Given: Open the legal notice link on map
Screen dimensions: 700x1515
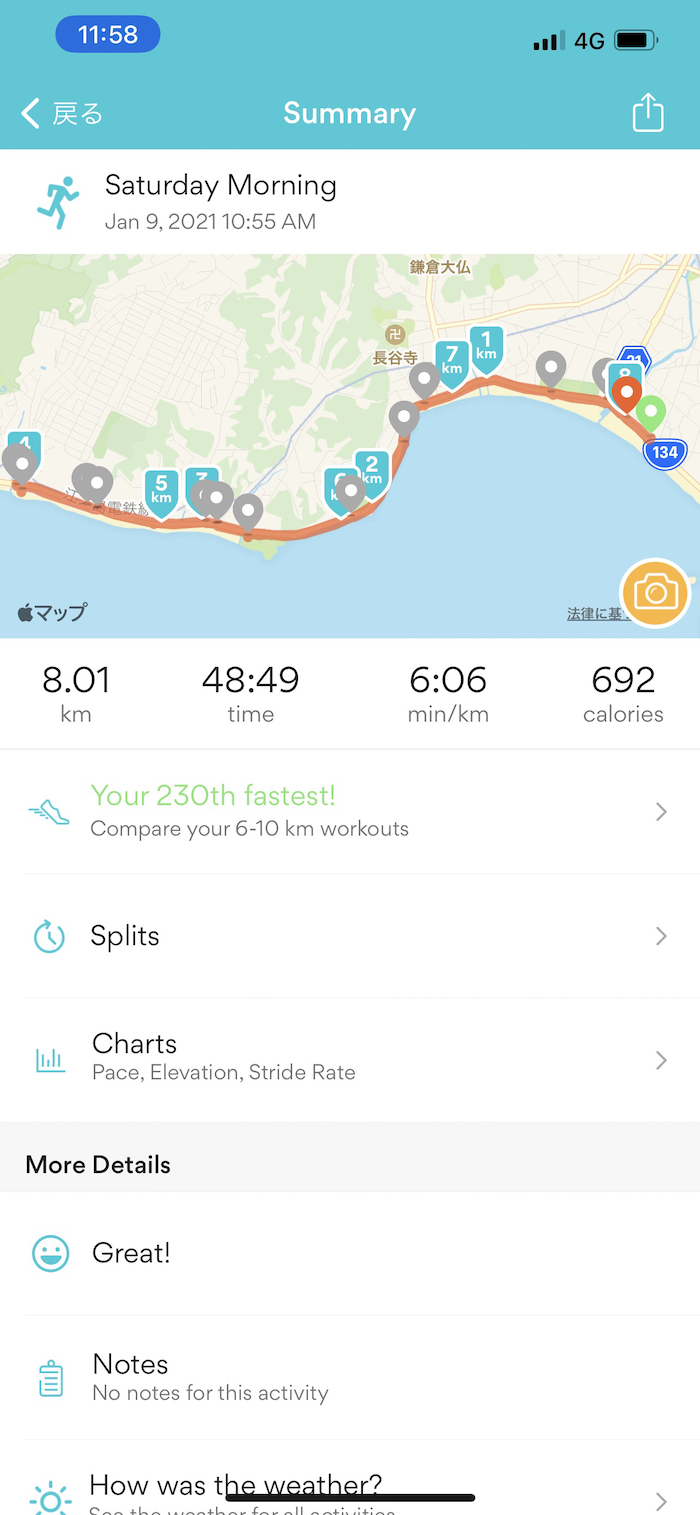Looking at the screenshot, I should (x=593, y=614).
